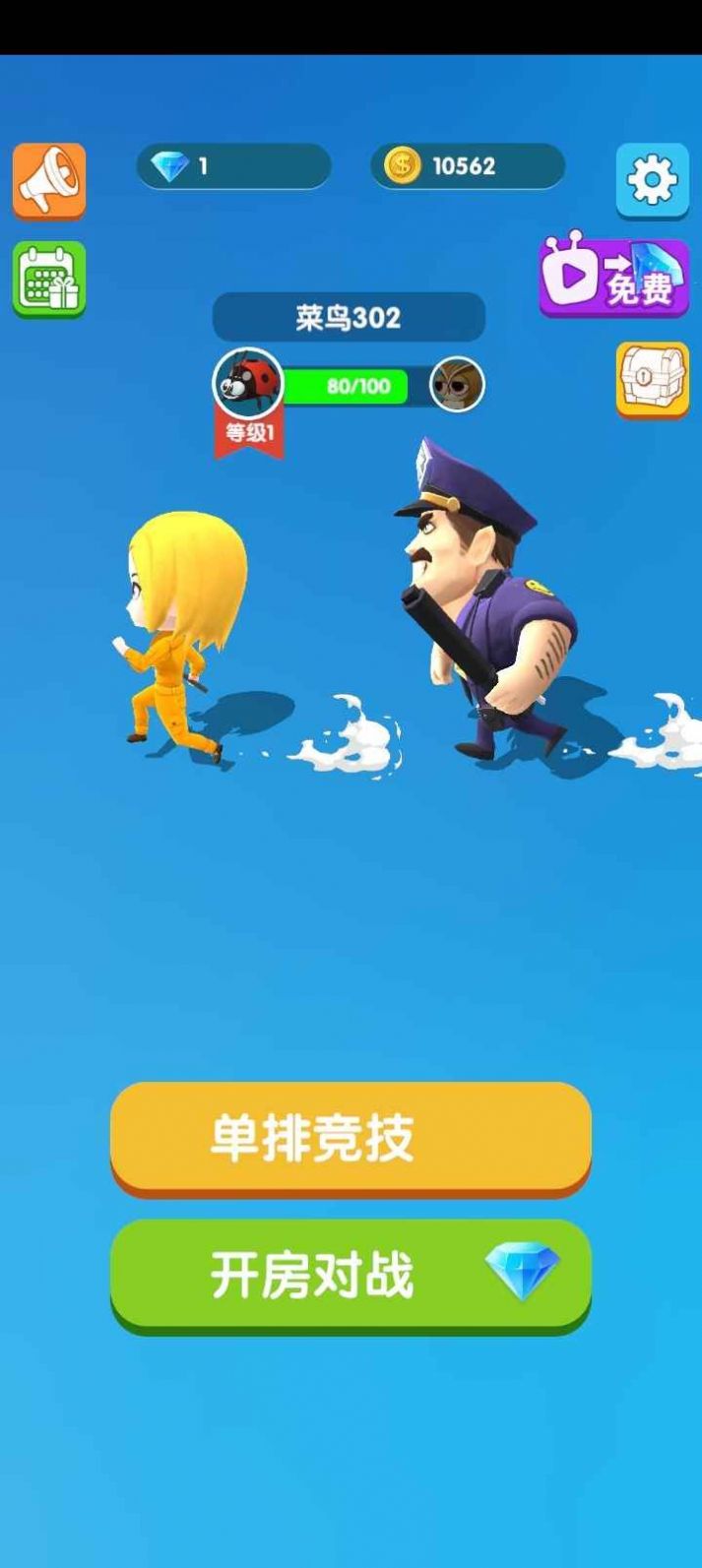Image resolution: width=702 pixels, height=1568 pixels.
Task: Open the treasure chest
Action: point(652,378)
